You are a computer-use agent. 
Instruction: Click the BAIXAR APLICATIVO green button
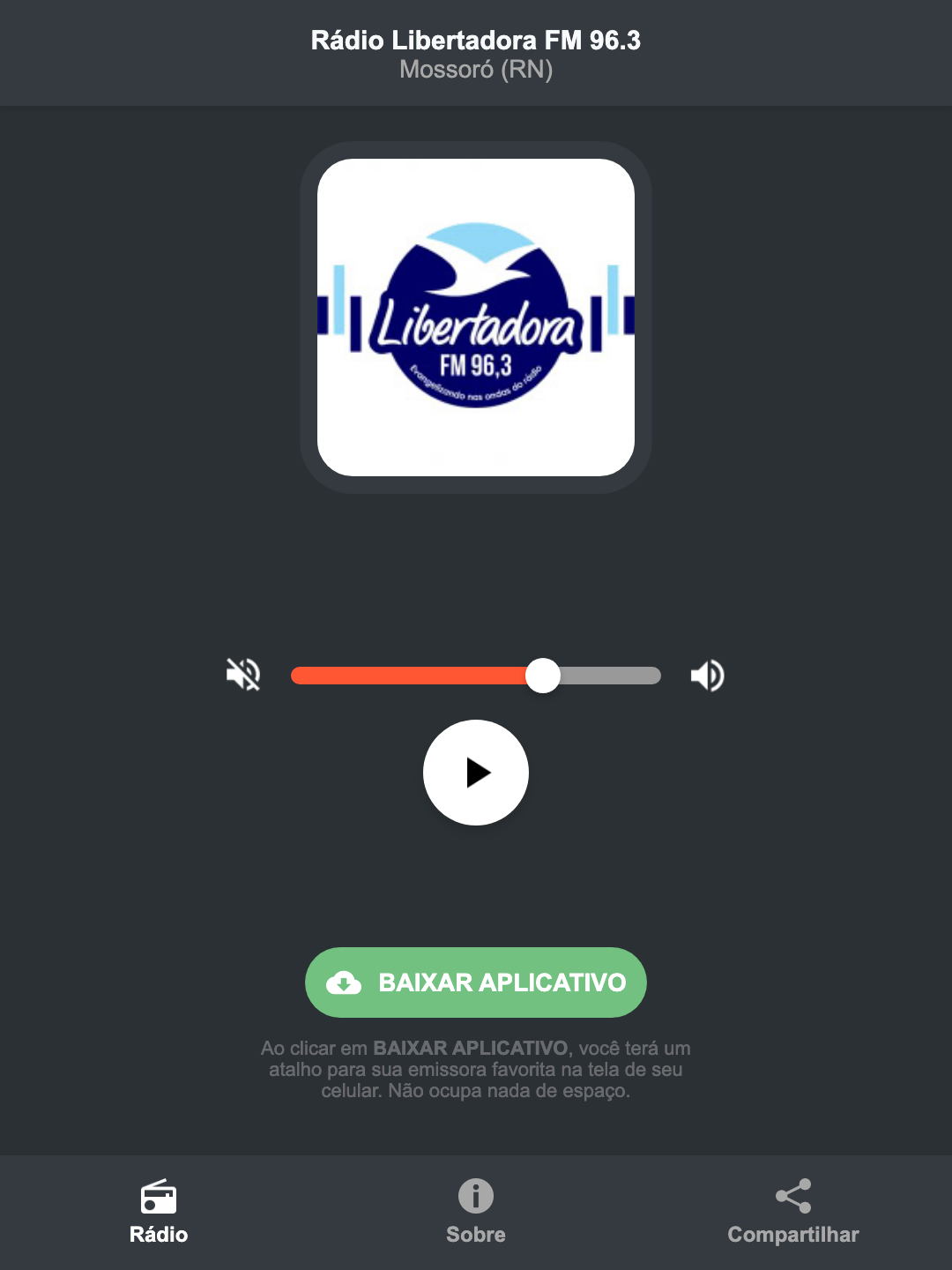(x=476, y=982)
